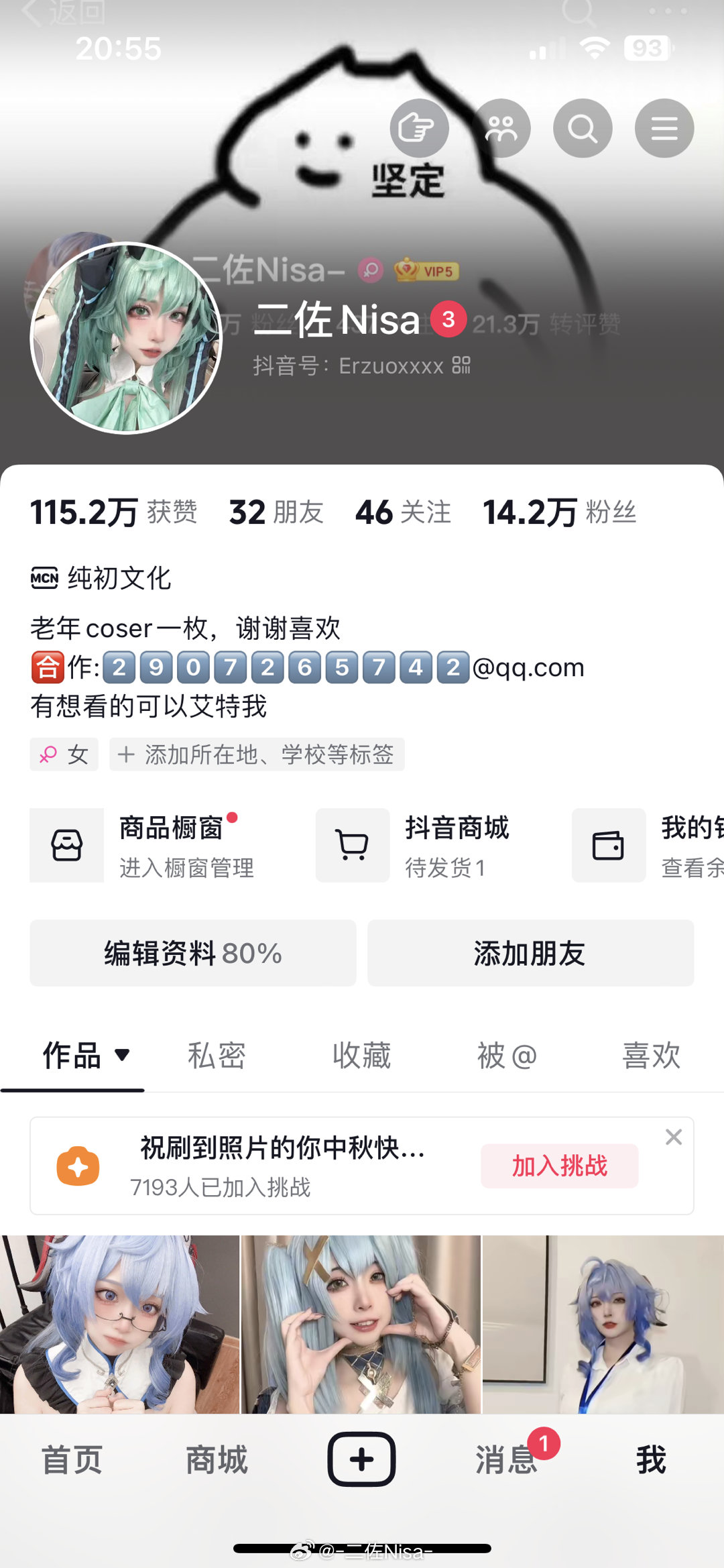View the 46 关注 following list
The image size is (724, 1568).
coord(403,512)
